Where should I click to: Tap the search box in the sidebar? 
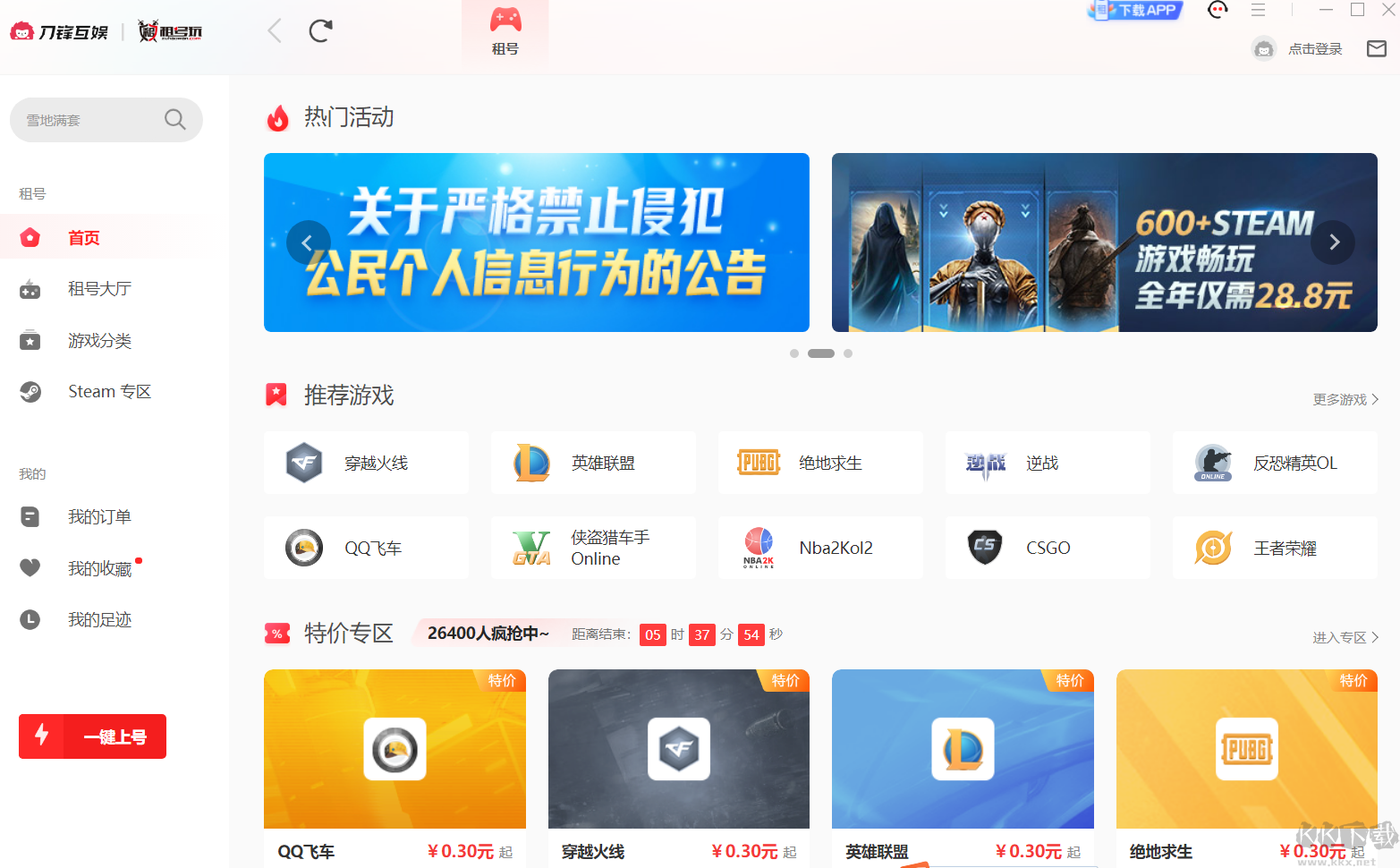click(89, 120)
